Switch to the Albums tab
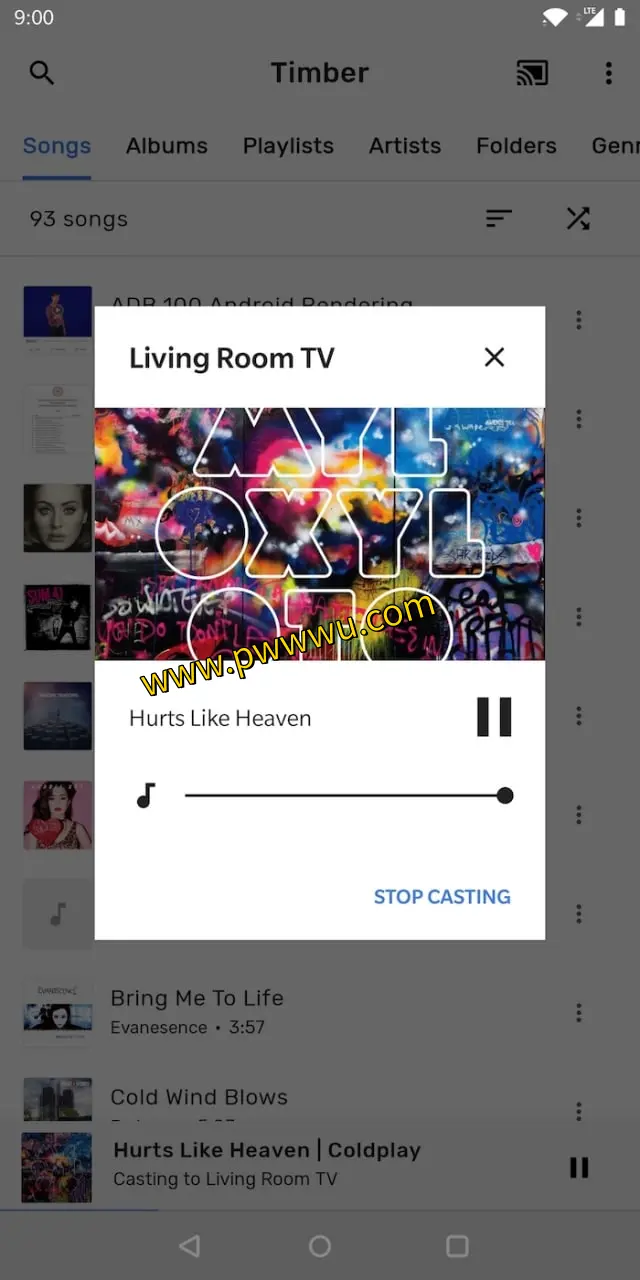 pyautogui.click(x=167, y=146)
